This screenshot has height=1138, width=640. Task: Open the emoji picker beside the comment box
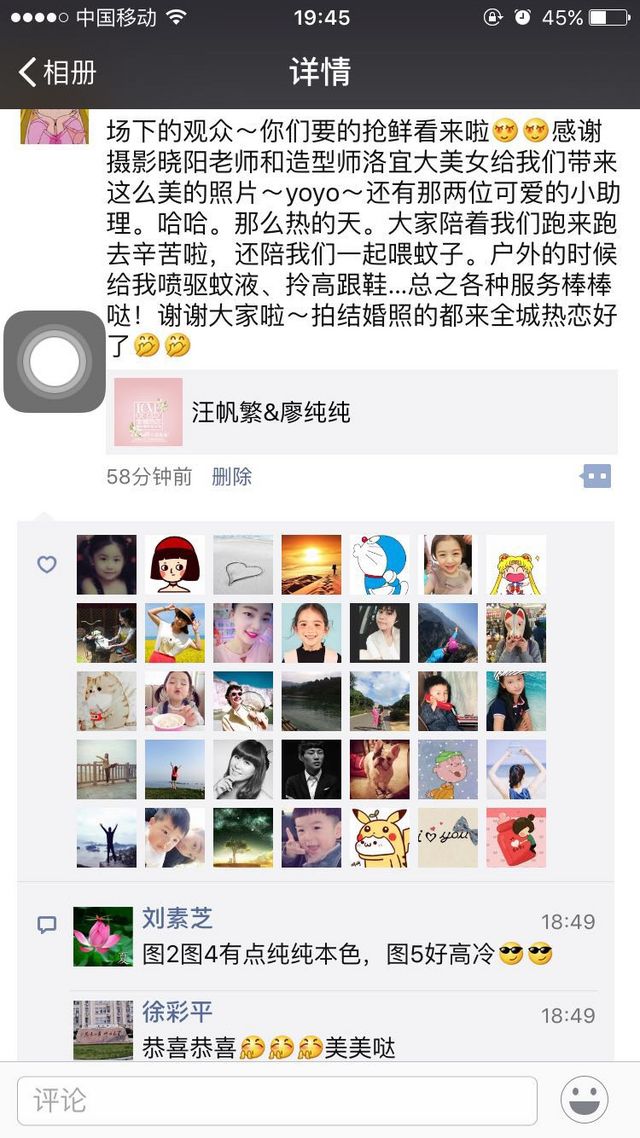[585, 1101]
